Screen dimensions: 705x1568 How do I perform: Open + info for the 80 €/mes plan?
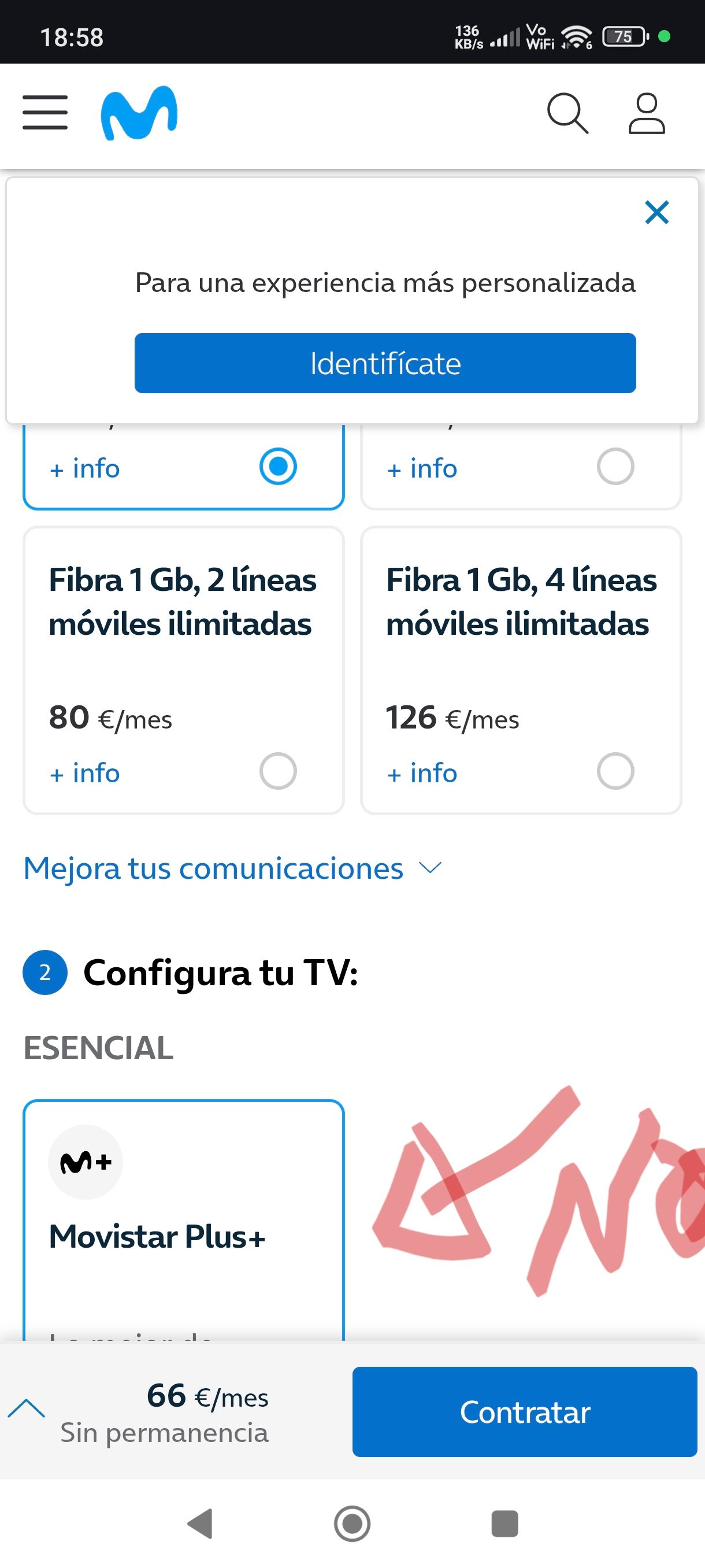pyautogui.click(x=84, y=773)
